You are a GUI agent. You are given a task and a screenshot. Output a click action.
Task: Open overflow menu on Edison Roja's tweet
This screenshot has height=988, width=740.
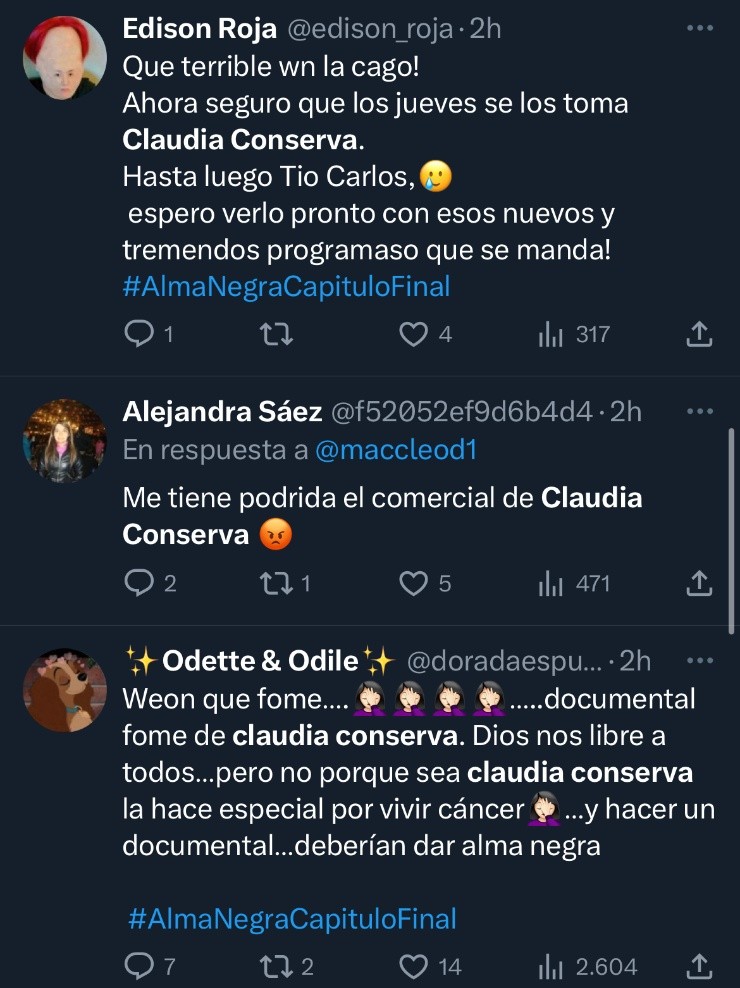700,29
